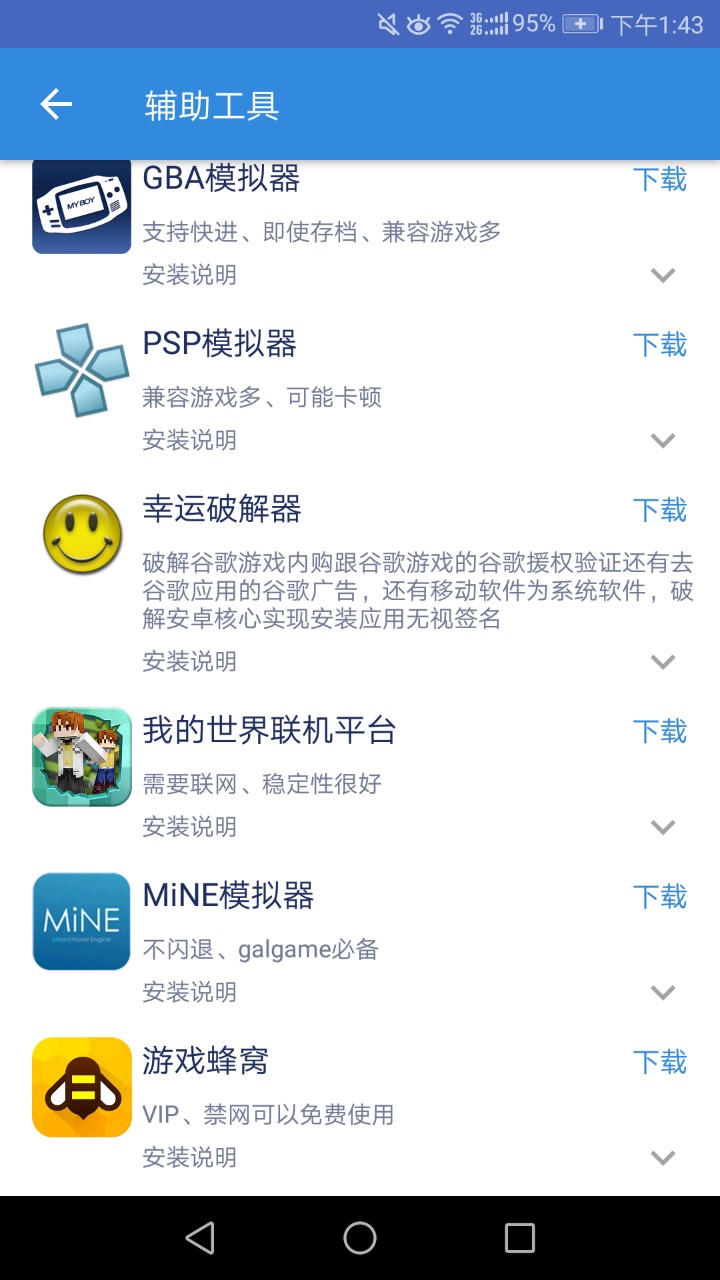Download MiNE模拟器
Screen dimensions: 720x1280
point(660,897)
